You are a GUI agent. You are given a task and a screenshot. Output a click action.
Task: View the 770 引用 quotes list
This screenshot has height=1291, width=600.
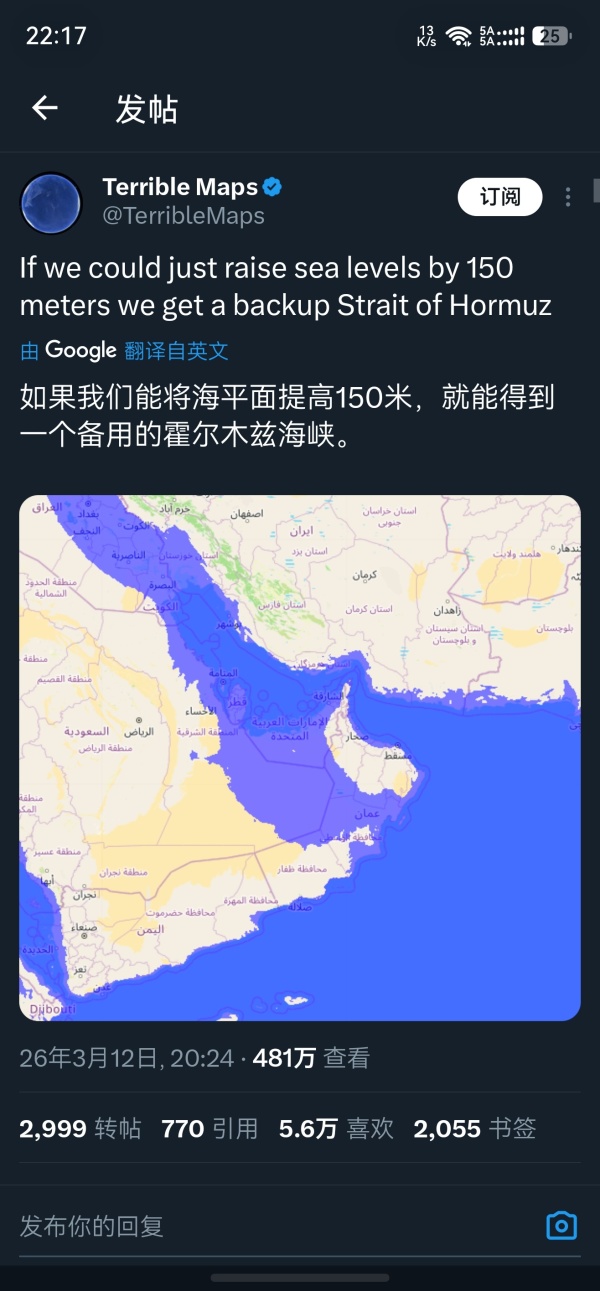click(209, 1129)
